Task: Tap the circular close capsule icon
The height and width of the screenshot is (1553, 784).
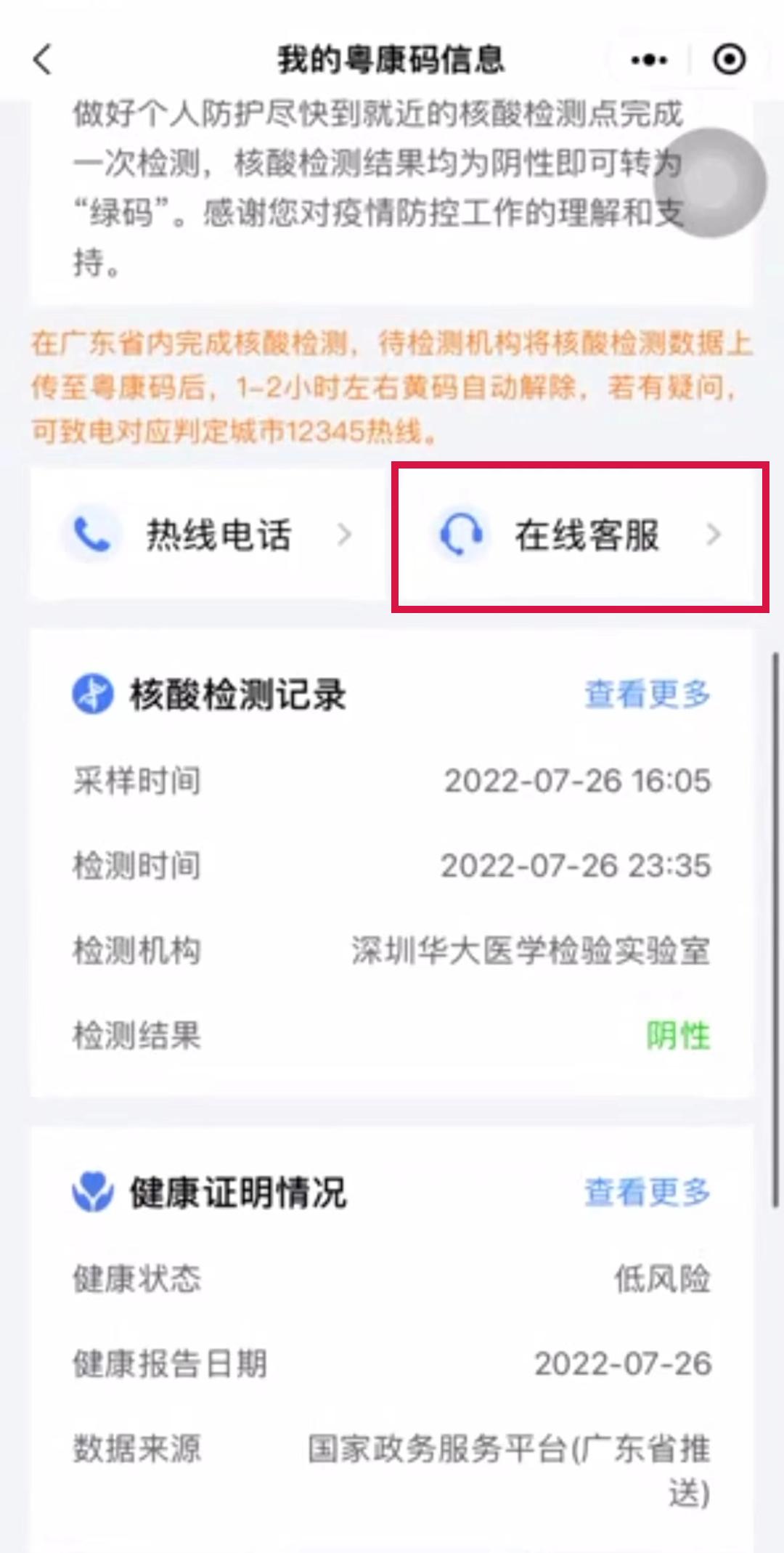Action: point(730,60)
